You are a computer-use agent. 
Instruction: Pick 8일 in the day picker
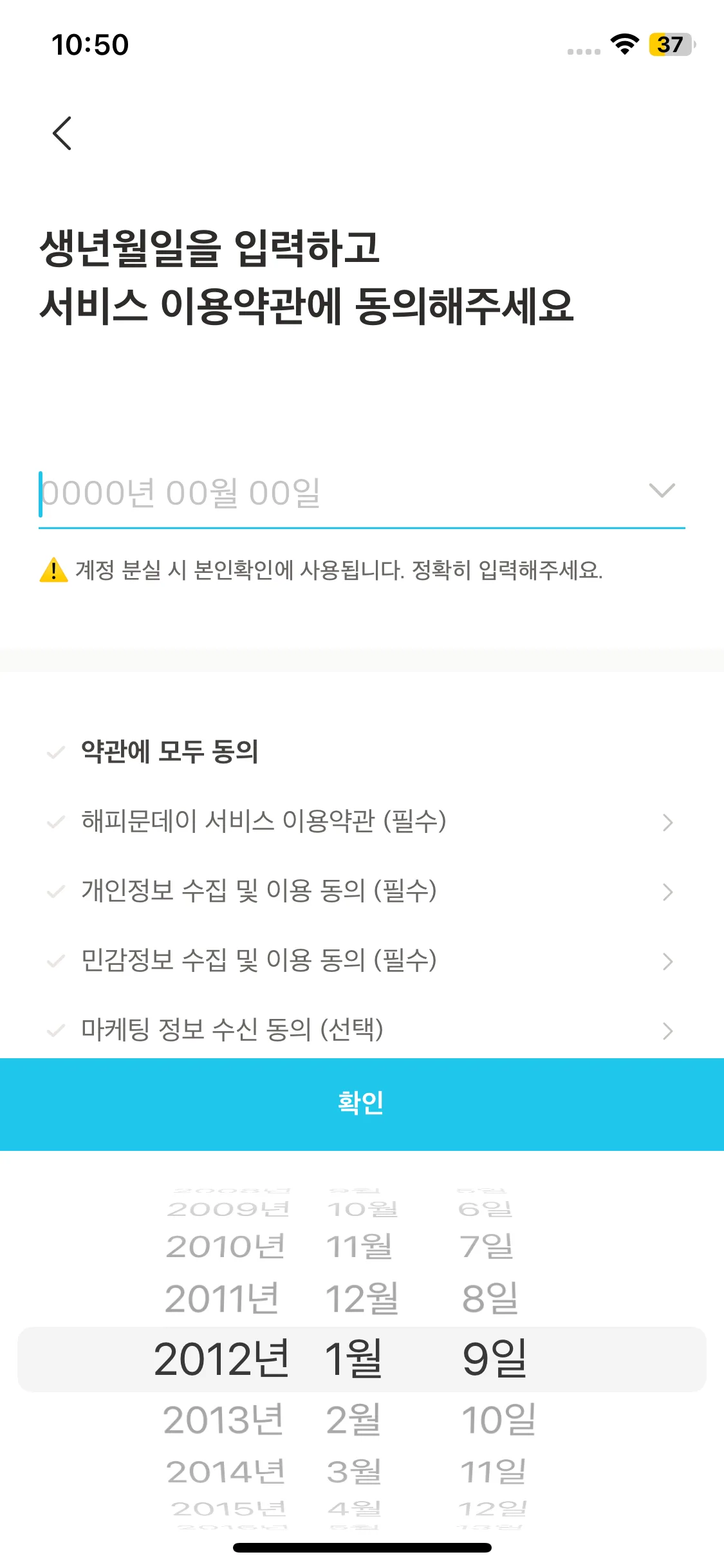(x=490, y=1298)
